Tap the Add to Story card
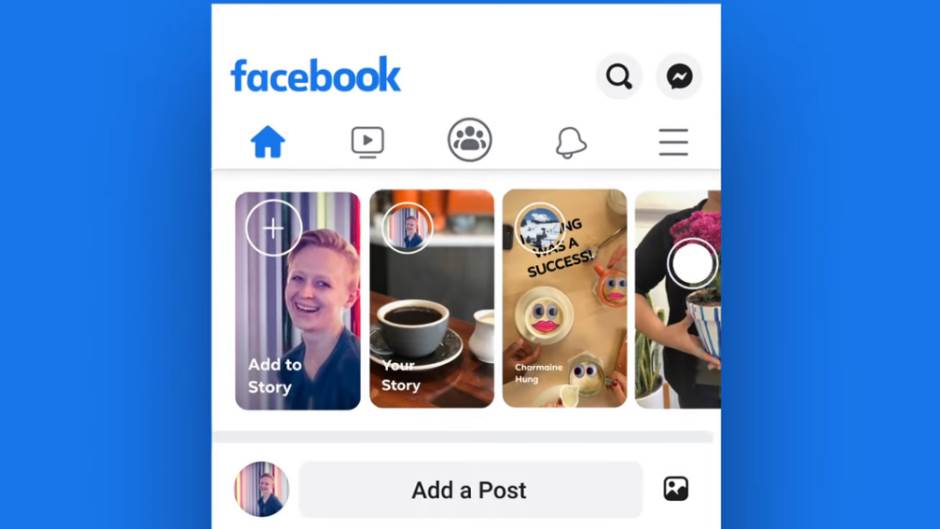This screenshot has height=529, width=940. coord(297,300)
